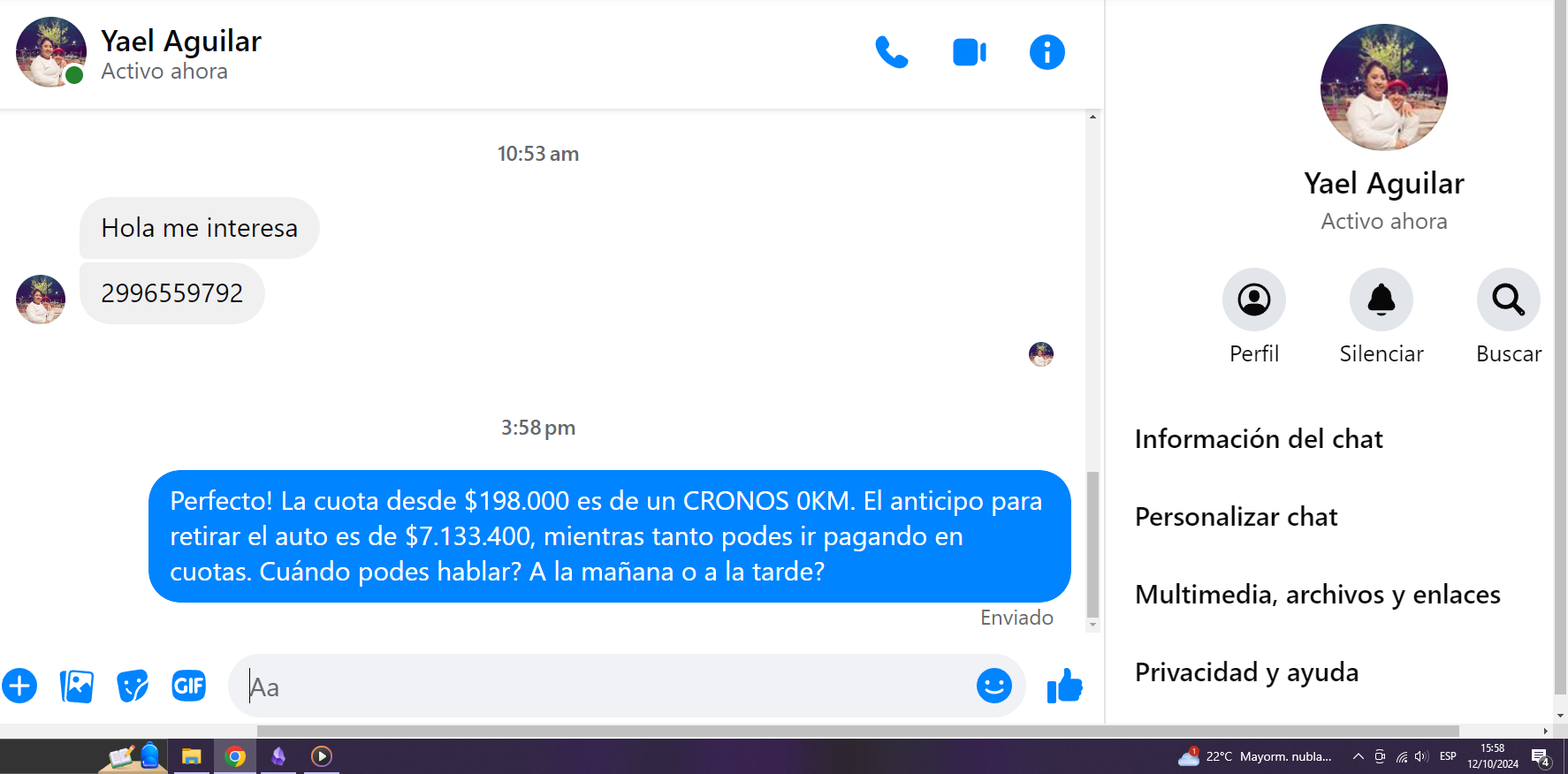Tap Yael Aguilar's name in chat header
Viewport: 1568px width, 774px height.
pos(181,42)
